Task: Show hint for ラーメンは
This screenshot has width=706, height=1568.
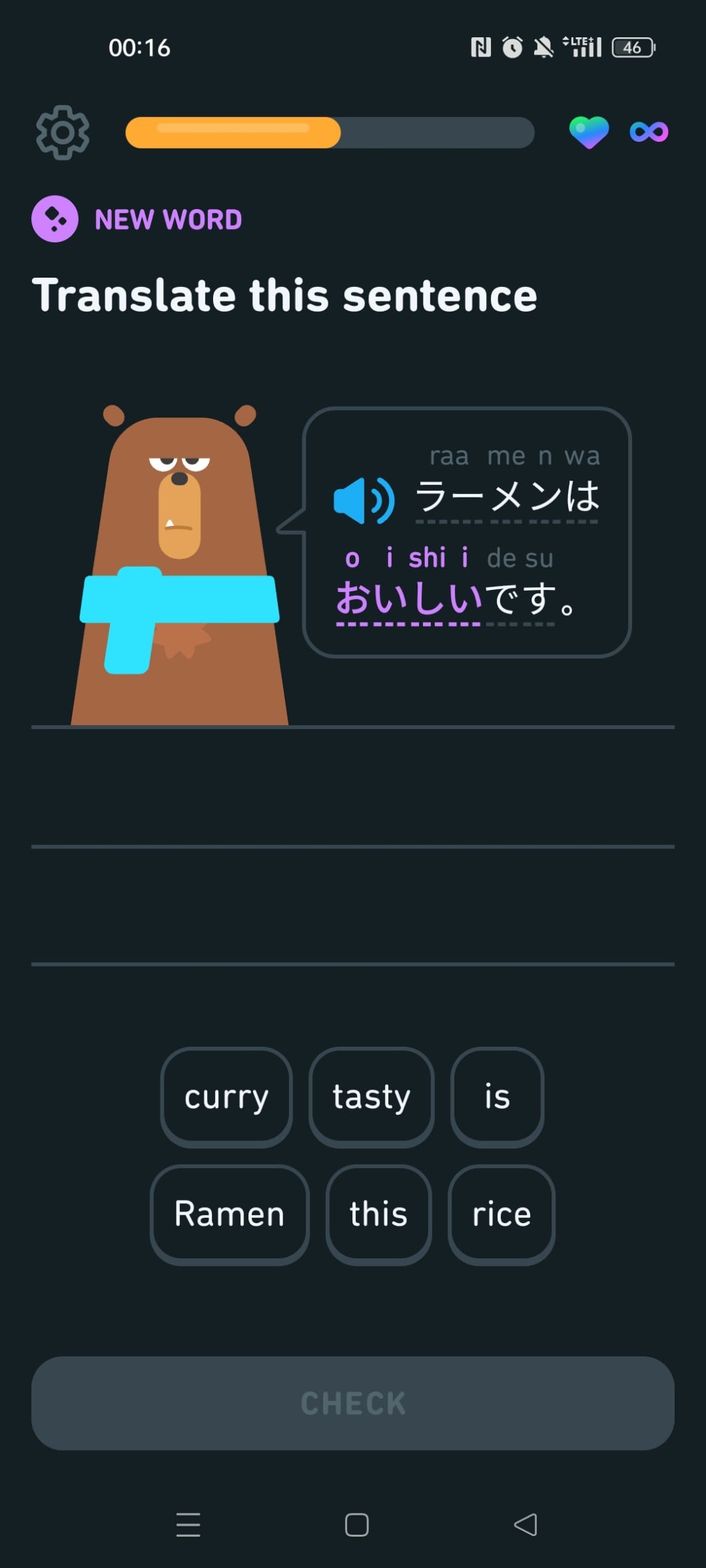Action: 506,496
